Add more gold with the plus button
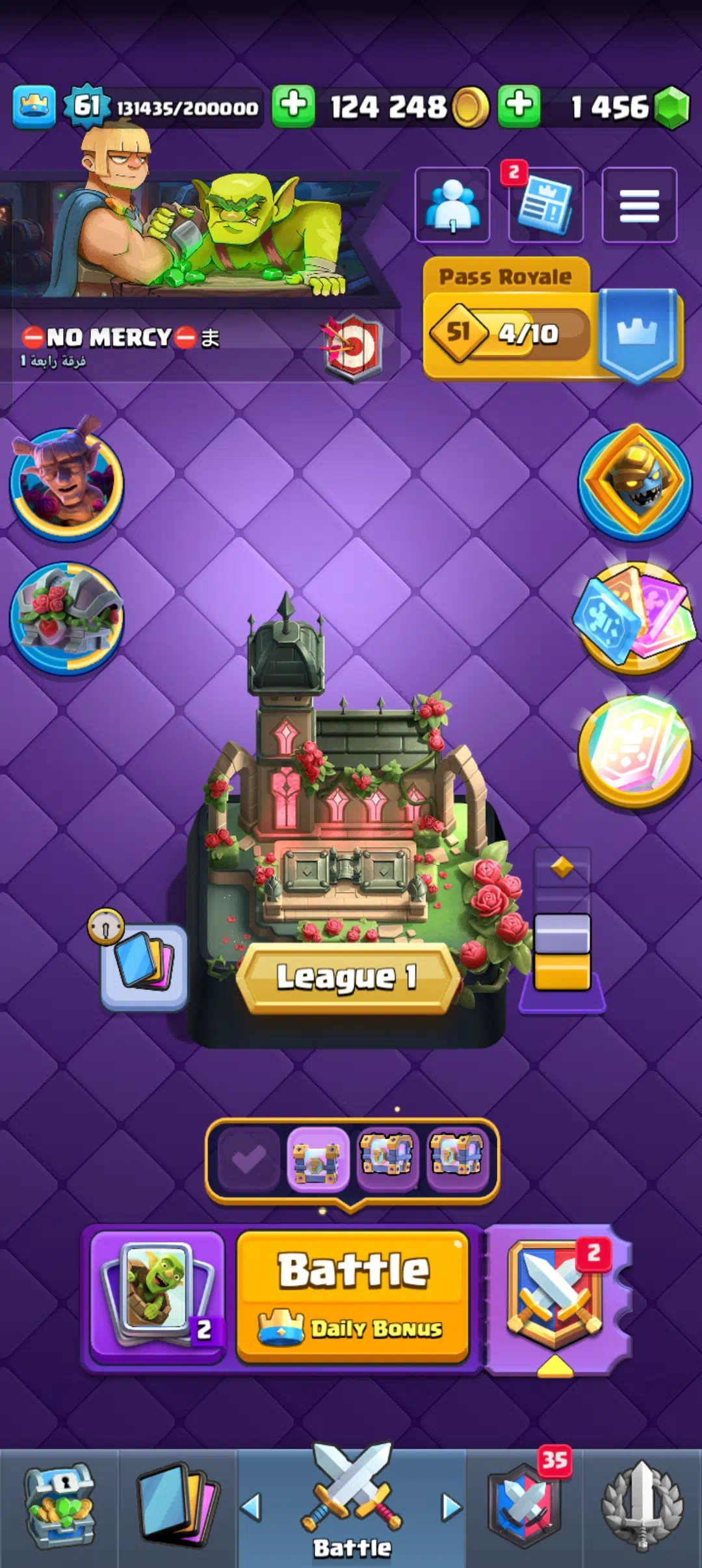The height and width of the screenshot is (1568, 702). pos(293,106)
